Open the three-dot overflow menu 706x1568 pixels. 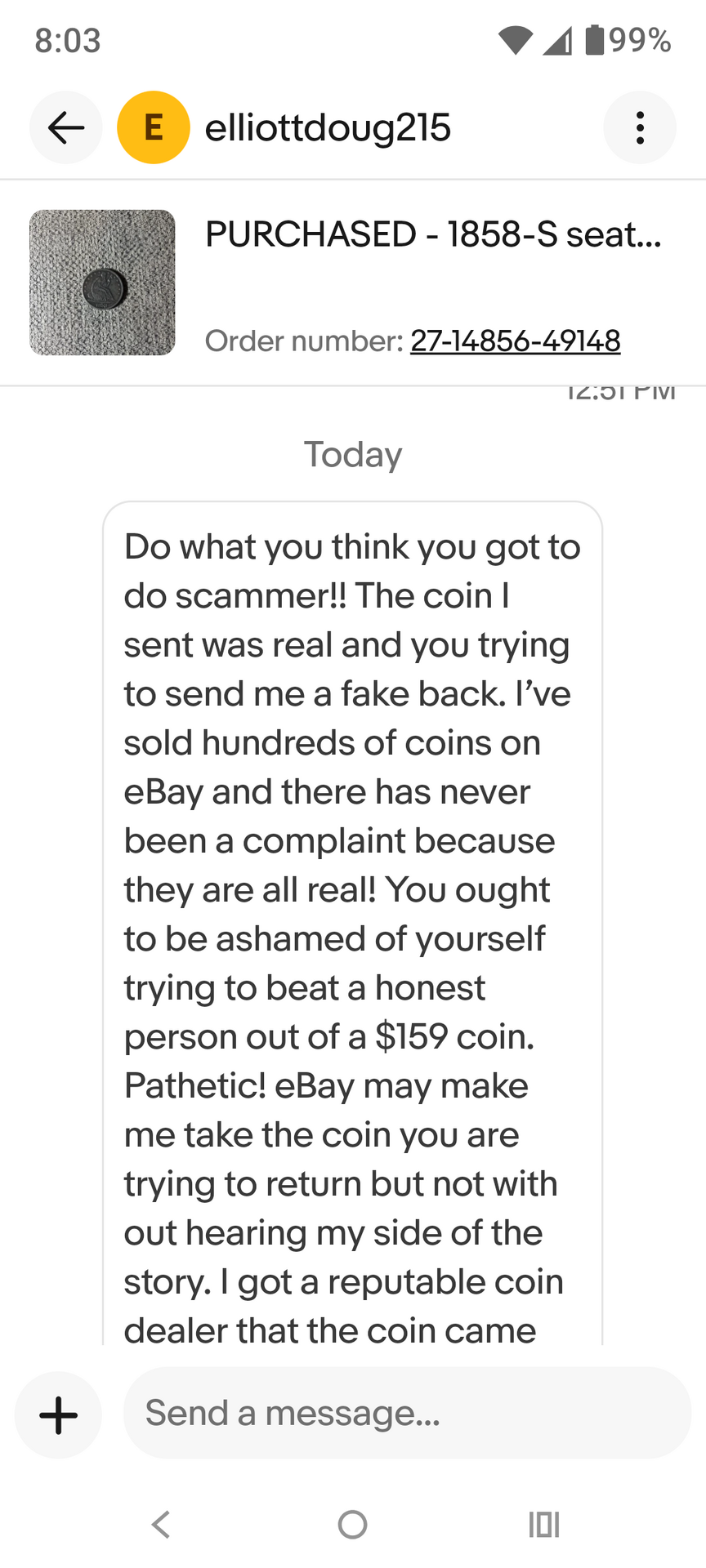click(x=640, y=127)
